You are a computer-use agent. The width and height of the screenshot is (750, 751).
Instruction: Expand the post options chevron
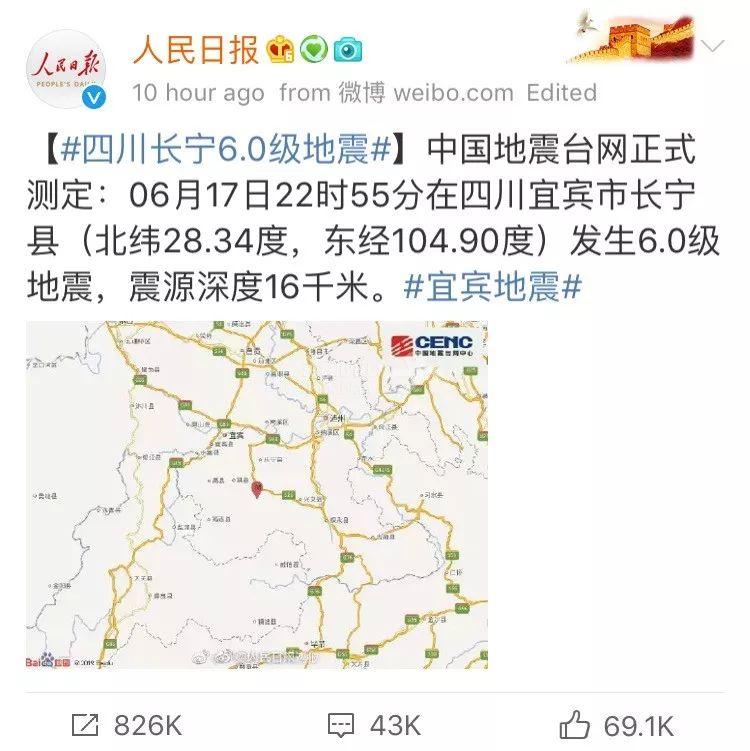pos(712,46)
